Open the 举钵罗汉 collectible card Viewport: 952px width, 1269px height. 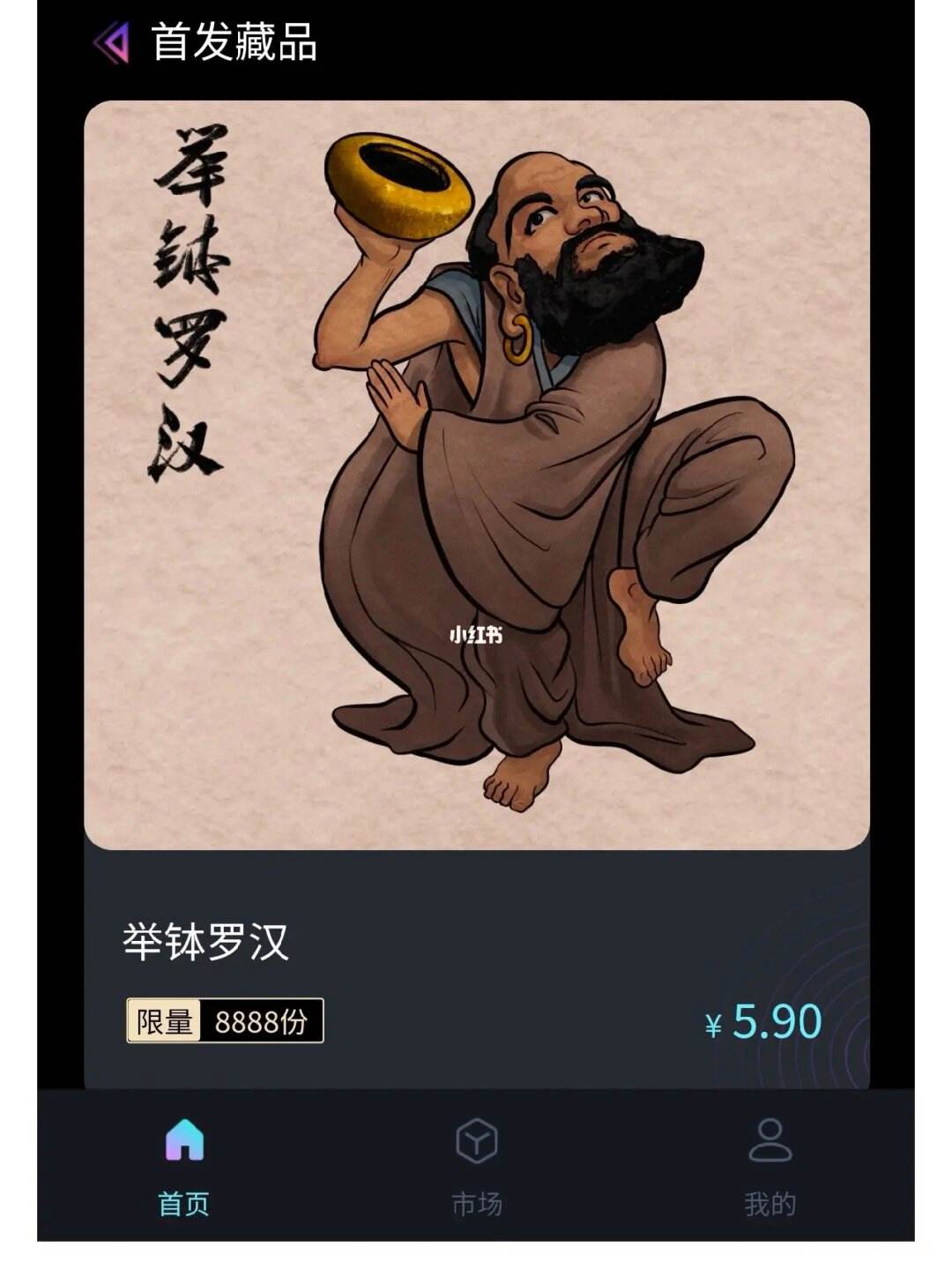tap(476, 476)
